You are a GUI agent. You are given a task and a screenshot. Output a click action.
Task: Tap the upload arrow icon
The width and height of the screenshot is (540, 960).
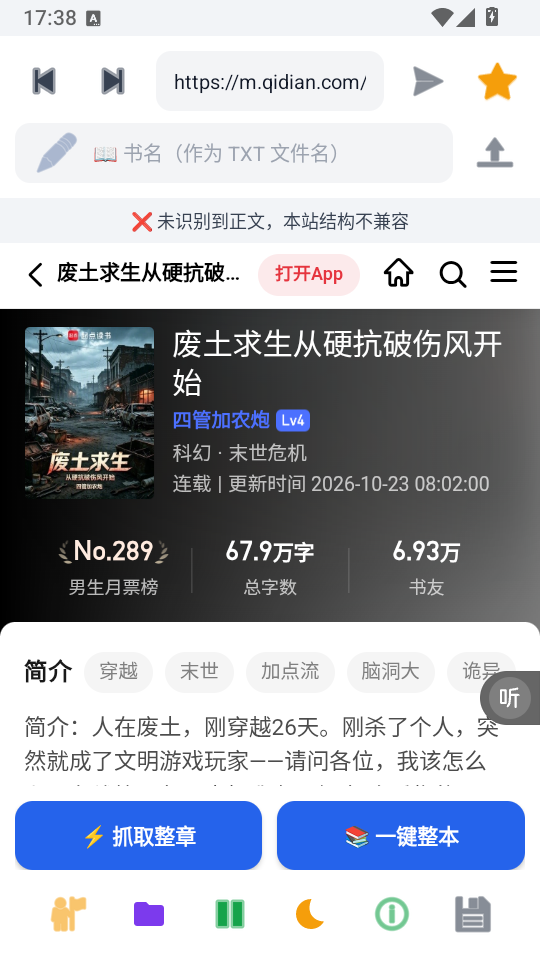coord(495,153)
